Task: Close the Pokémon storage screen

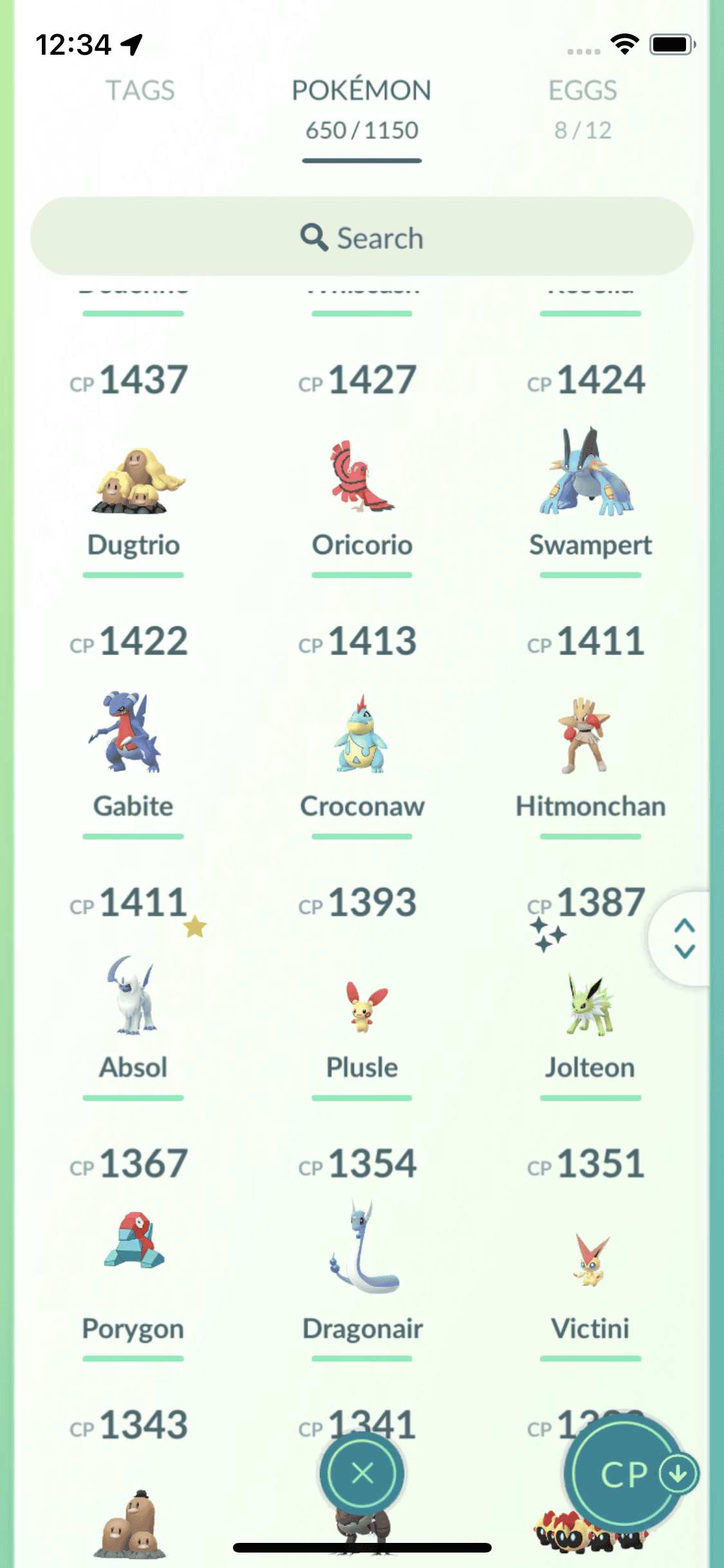Action: pyautogui.click(x=362, y=1473)
